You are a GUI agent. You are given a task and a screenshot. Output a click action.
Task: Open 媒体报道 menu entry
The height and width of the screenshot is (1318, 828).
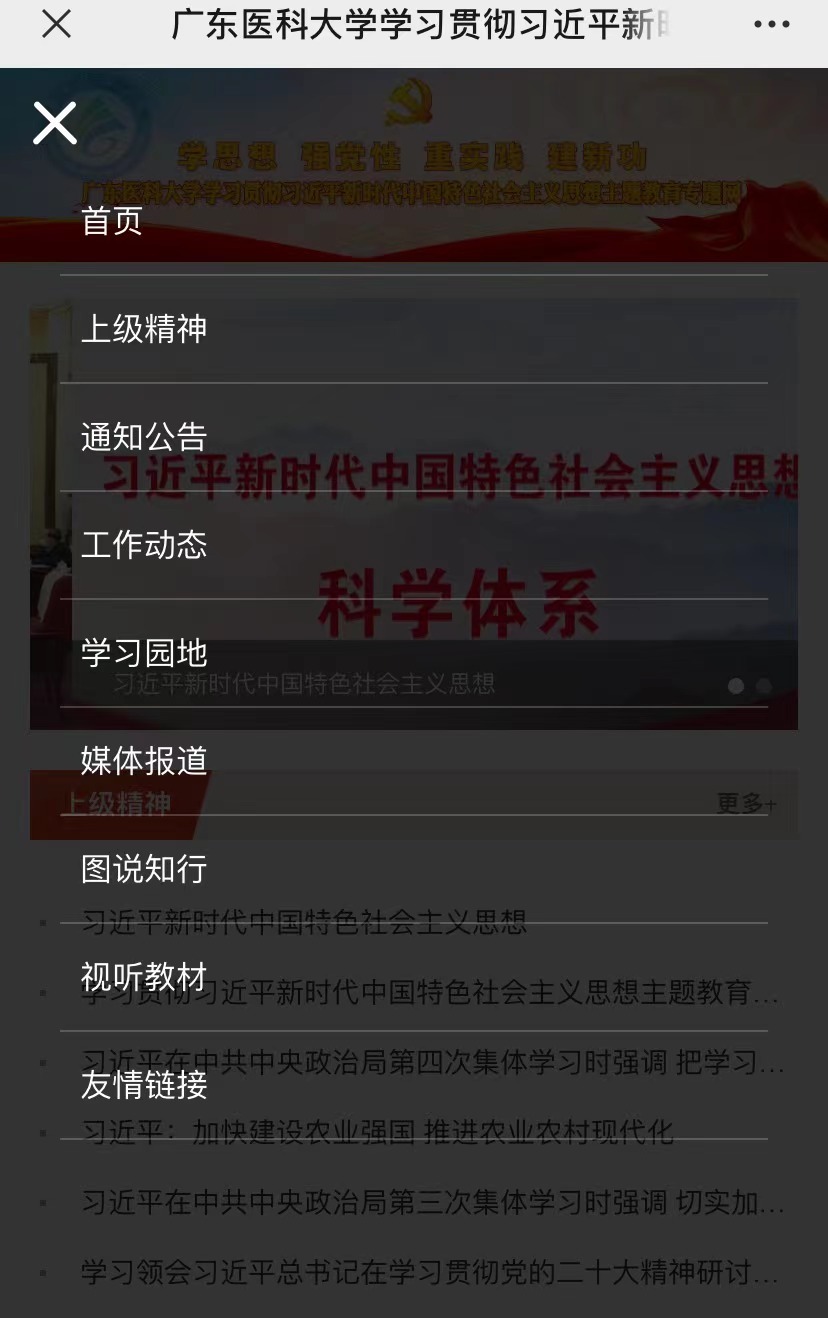(x=144, y=761)
